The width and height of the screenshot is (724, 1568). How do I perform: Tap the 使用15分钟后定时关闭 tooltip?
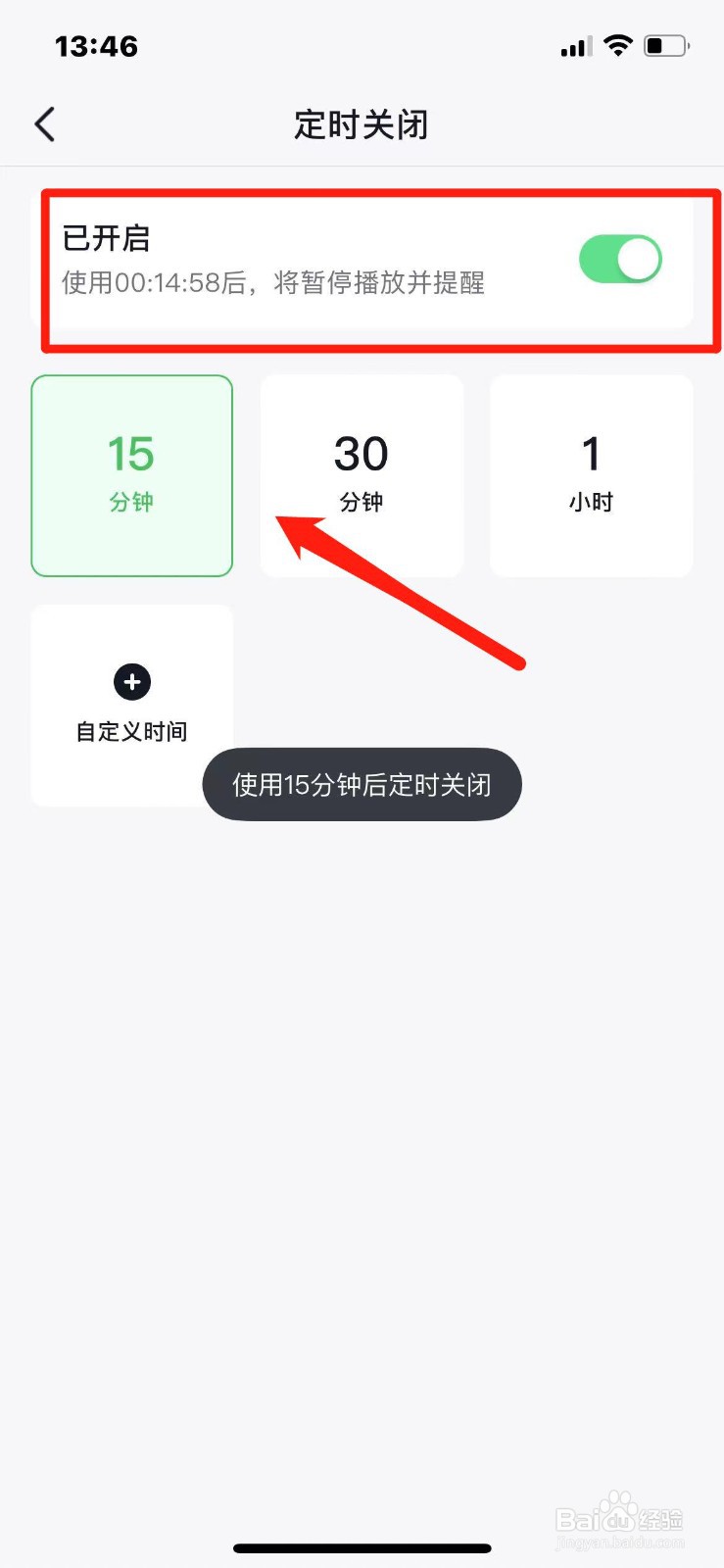click(362, 783)
